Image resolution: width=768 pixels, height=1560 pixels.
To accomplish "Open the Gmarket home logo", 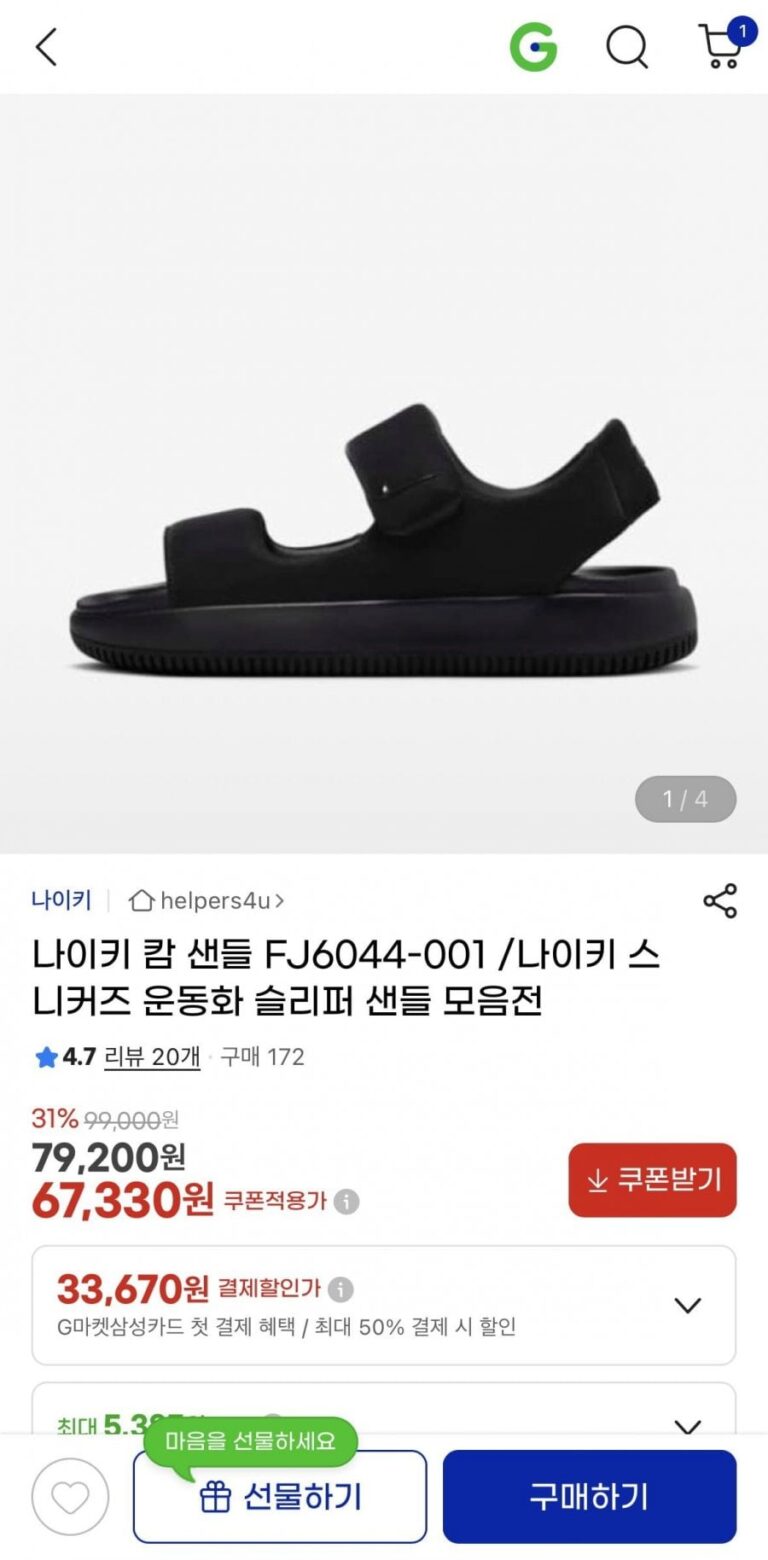I will coord(533,47).
